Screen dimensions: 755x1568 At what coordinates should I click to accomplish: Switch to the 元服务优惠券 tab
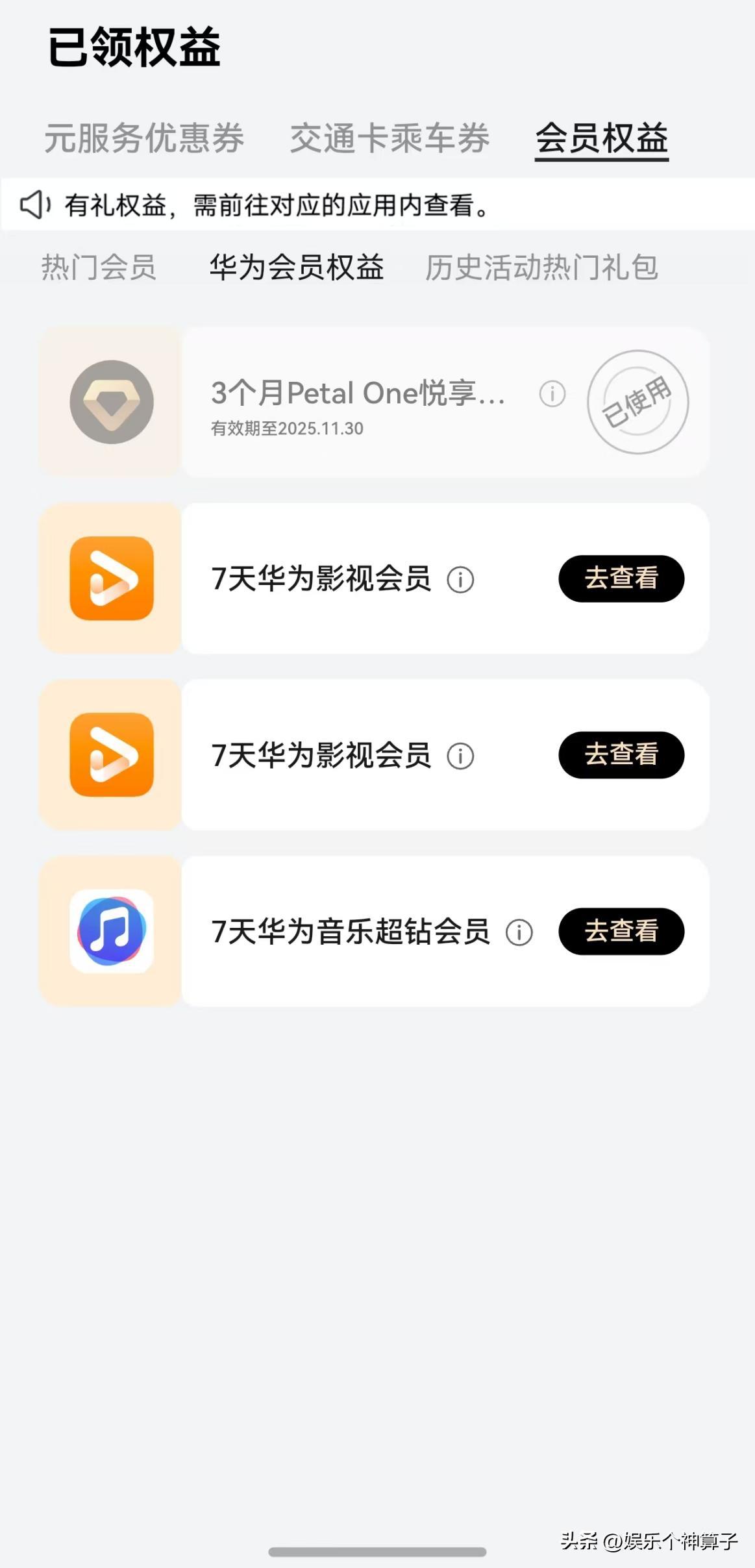click(143, 138)
